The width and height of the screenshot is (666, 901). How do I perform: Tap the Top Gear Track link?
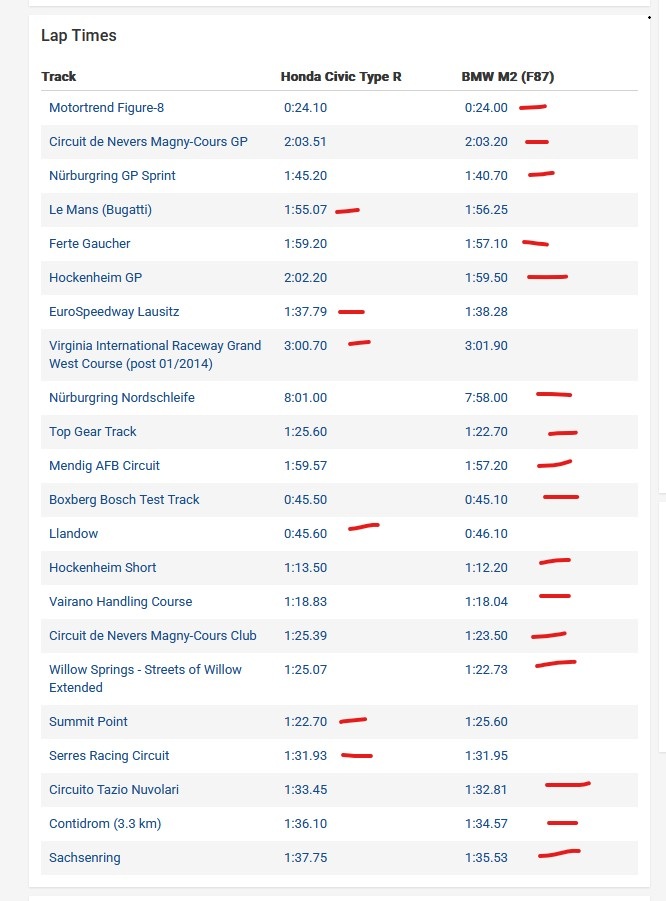(93, 432)
